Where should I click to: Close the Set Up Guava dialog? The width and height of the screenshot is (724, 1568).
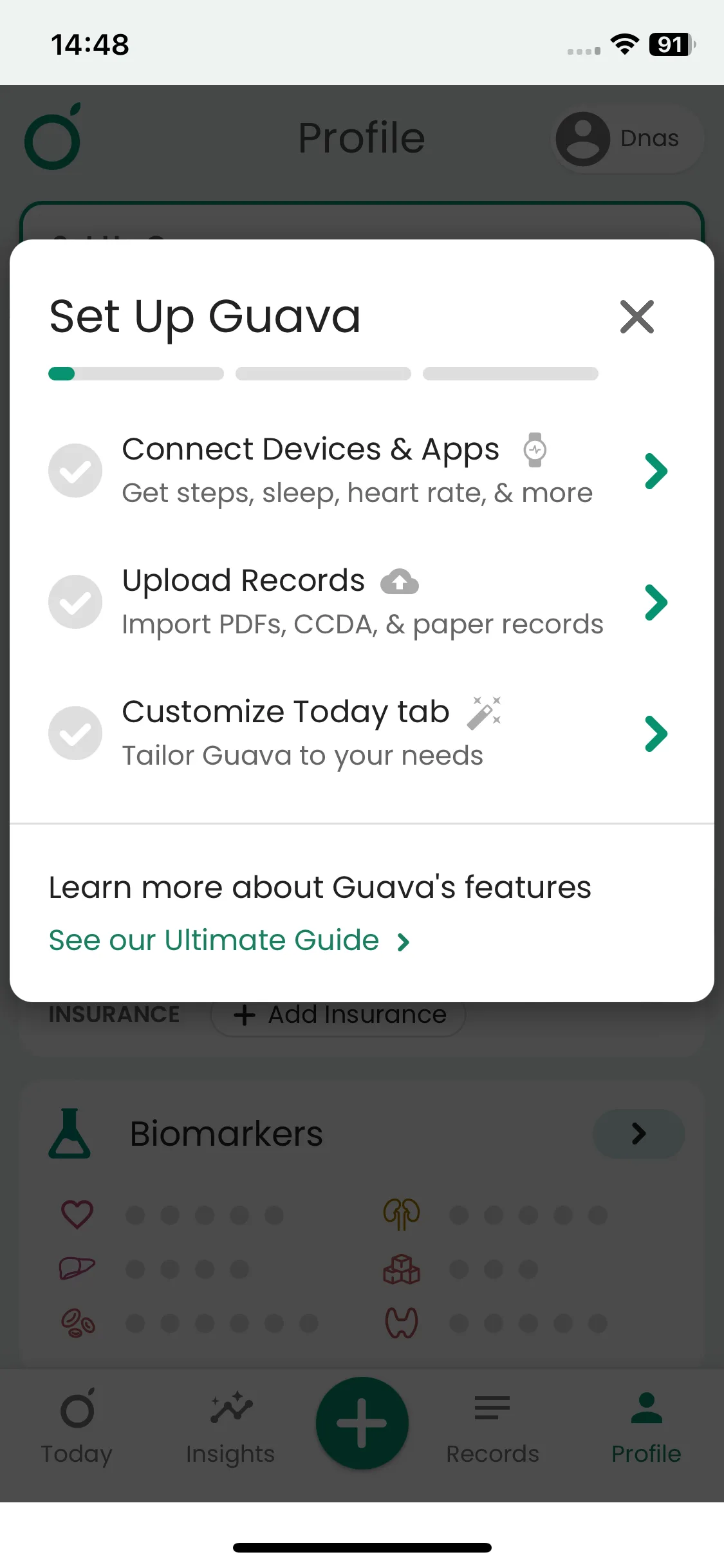point(636,317)
